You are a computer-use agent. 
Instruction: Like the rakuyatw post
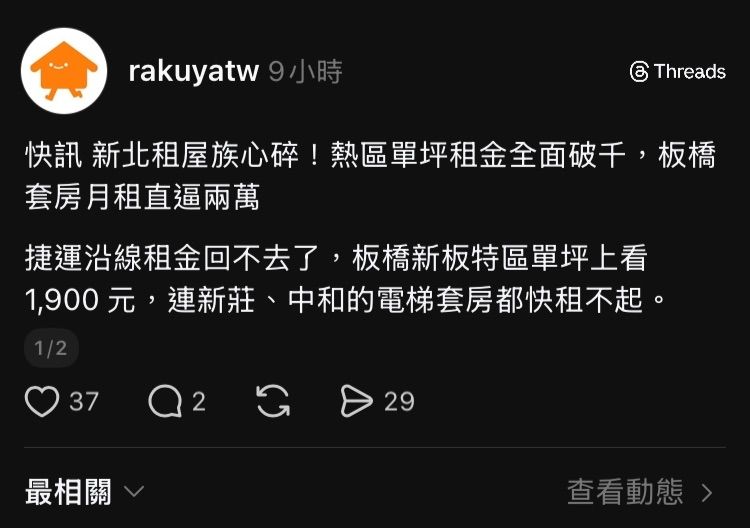pyautogui.click(x=42, y=401)
